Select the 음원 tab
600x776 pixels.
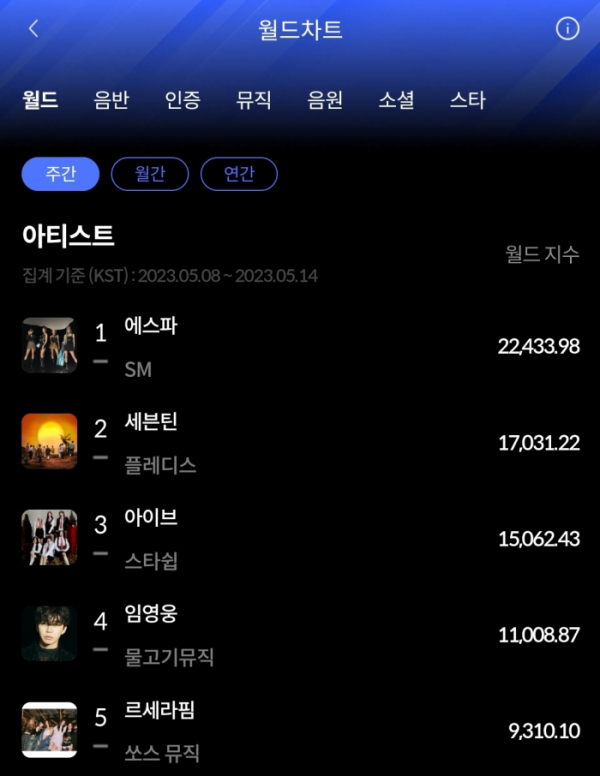[325, 100]
